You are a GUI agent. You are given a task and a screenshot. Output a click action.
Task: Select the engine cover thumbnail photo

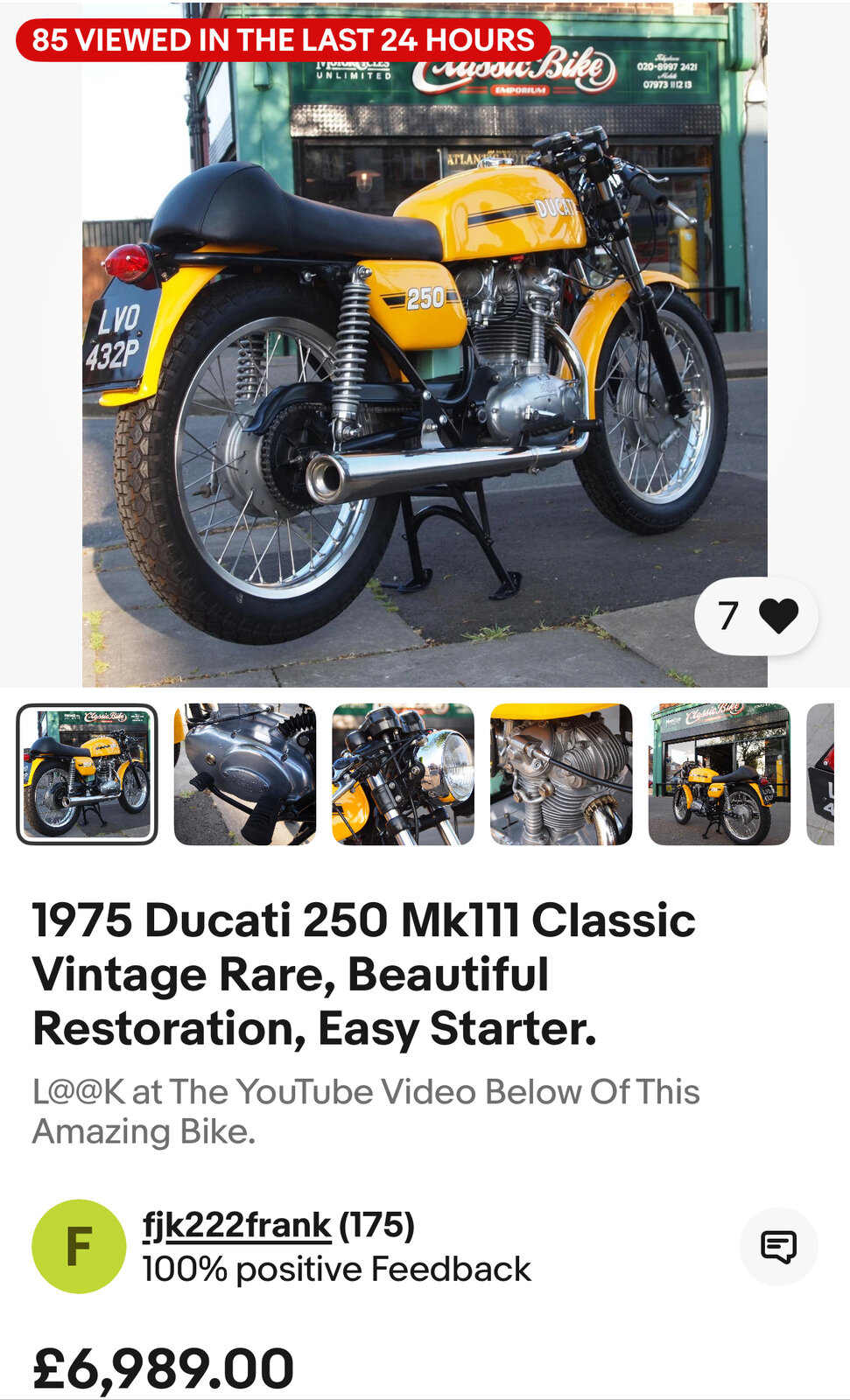(245, 774)
